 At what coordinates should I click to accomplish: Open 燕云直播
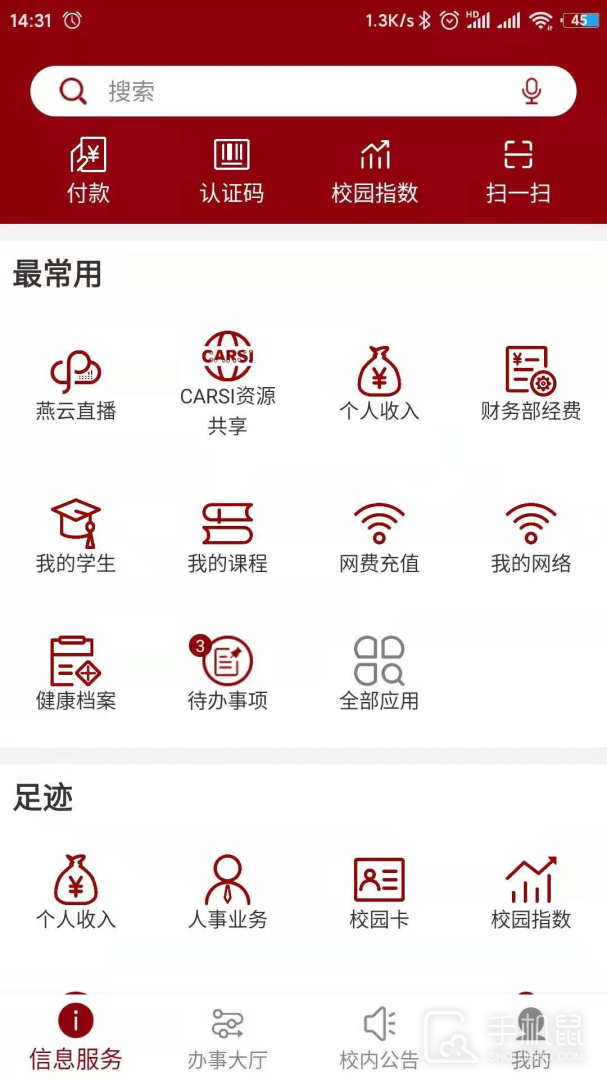[76, 386]
